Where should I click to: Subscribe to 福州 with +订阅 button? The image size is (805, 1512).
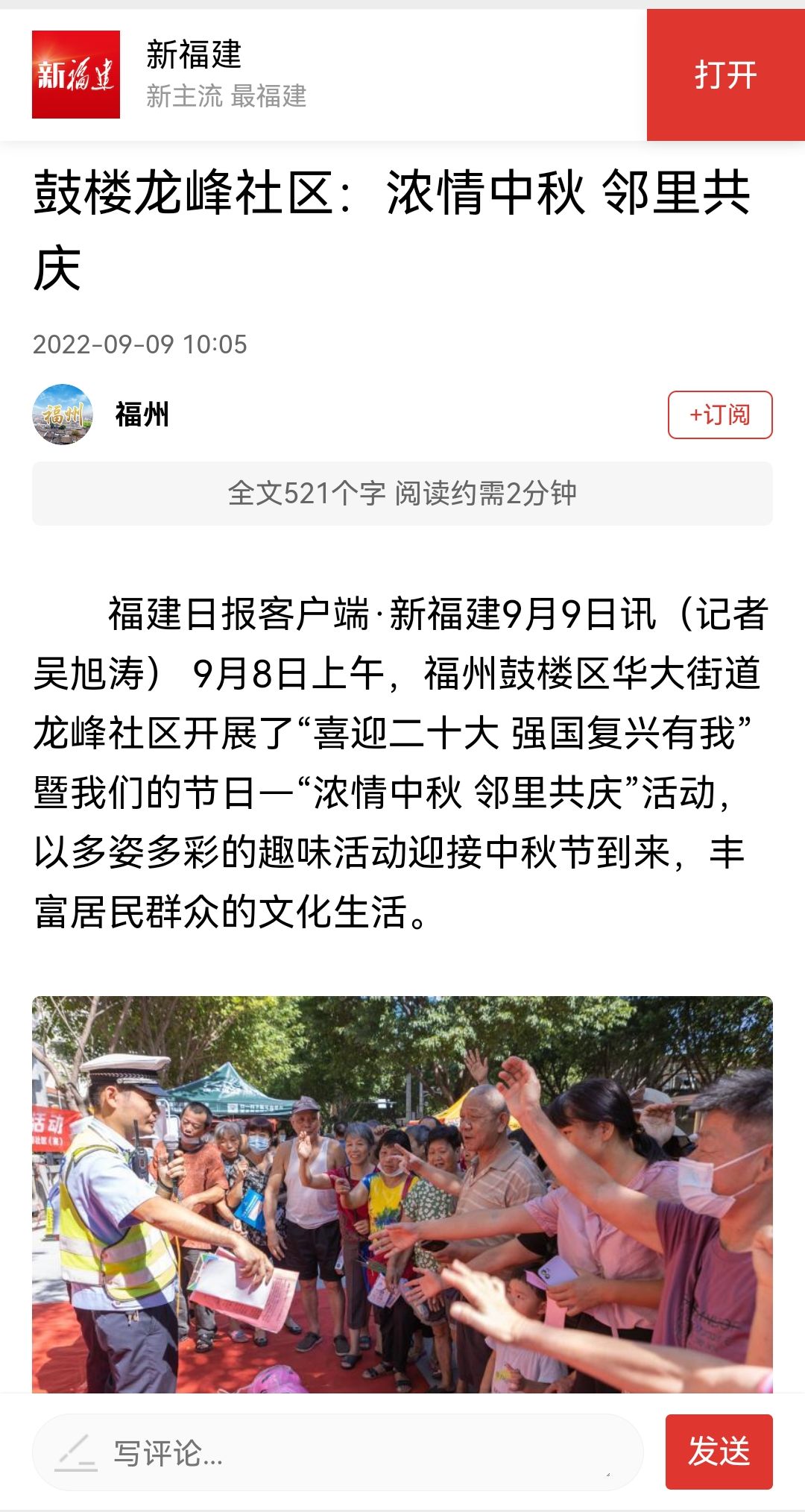point(719,415)
